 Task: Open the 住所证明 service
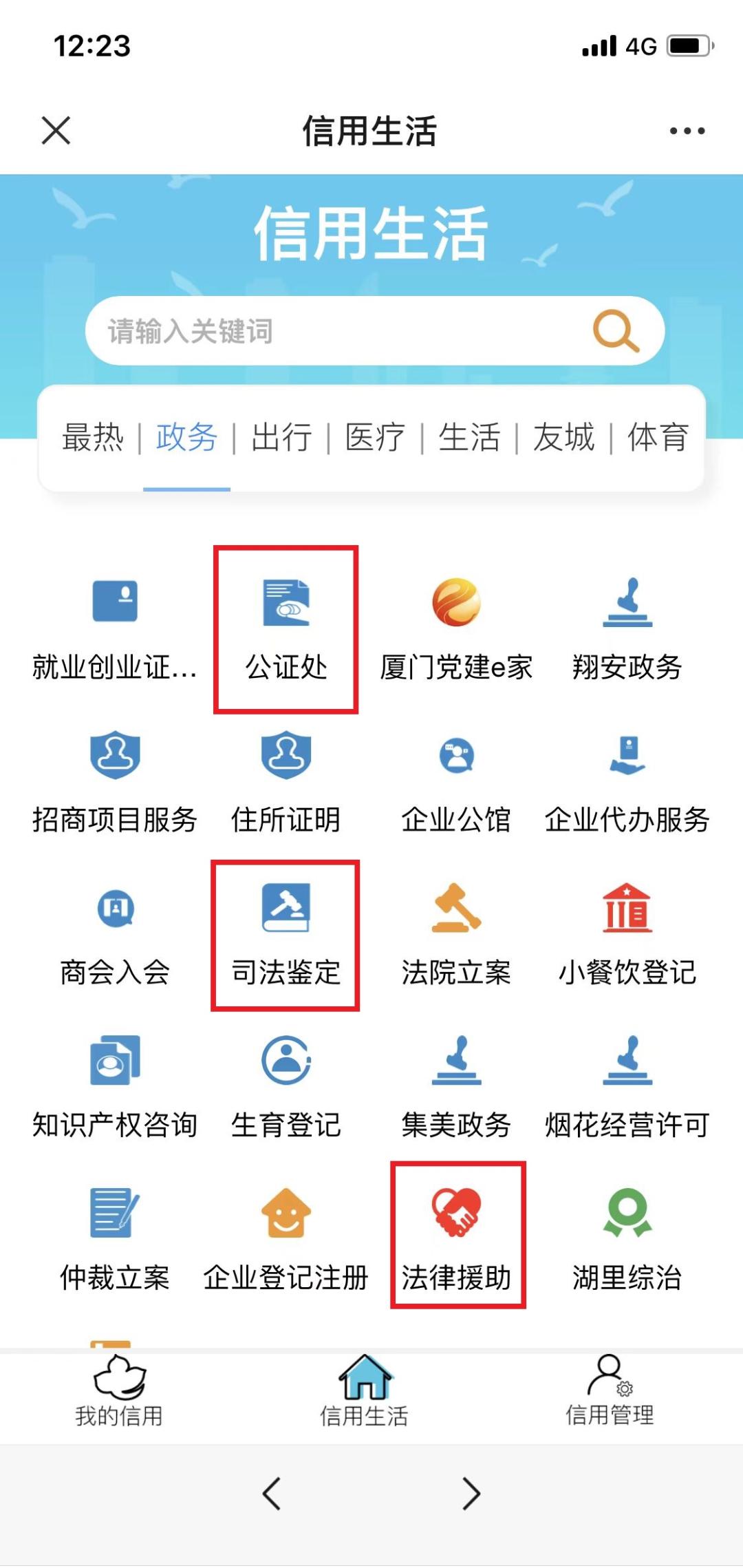[286, 783]
